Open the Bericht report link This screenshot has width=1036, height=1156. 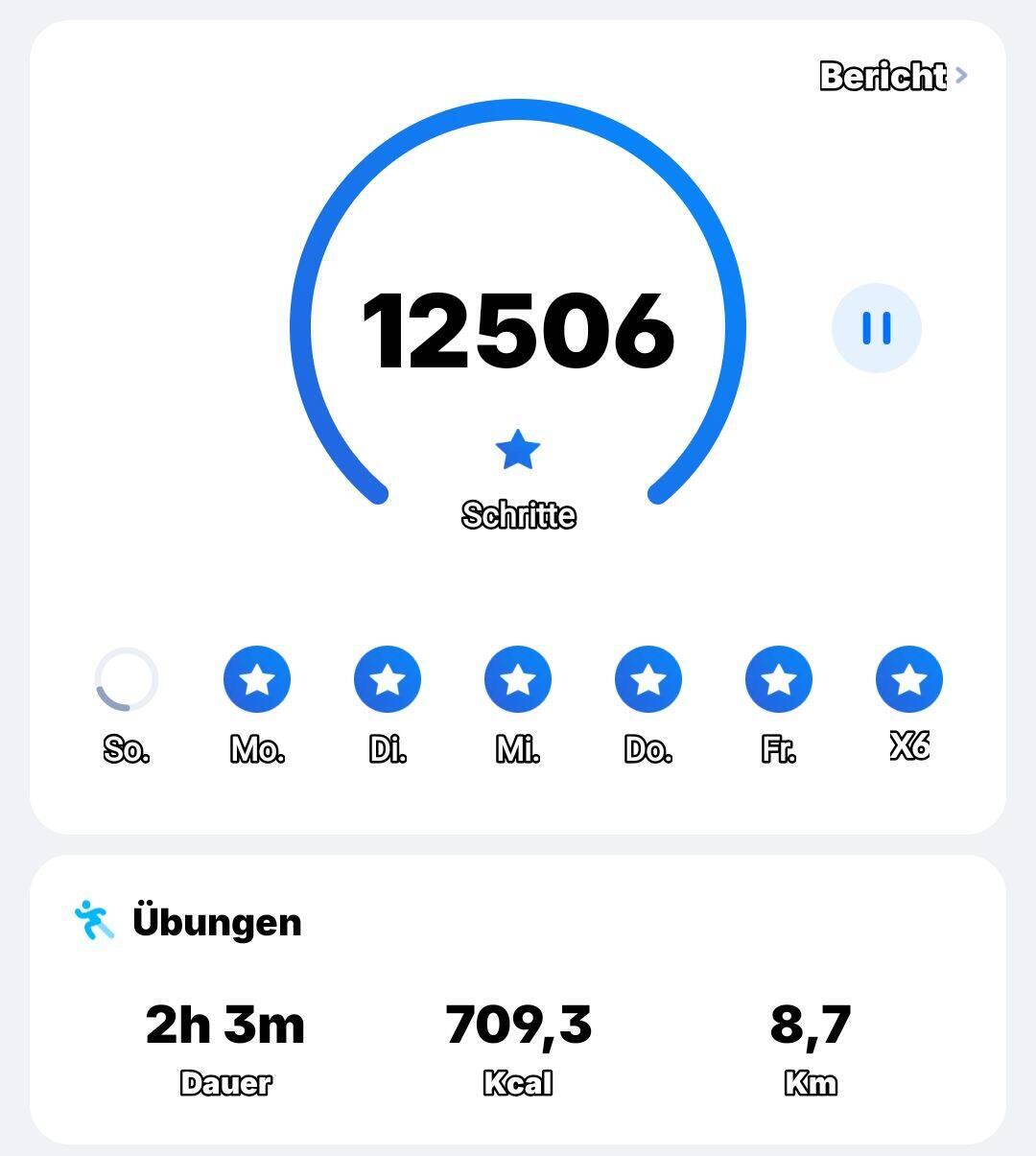click(892, 76)
